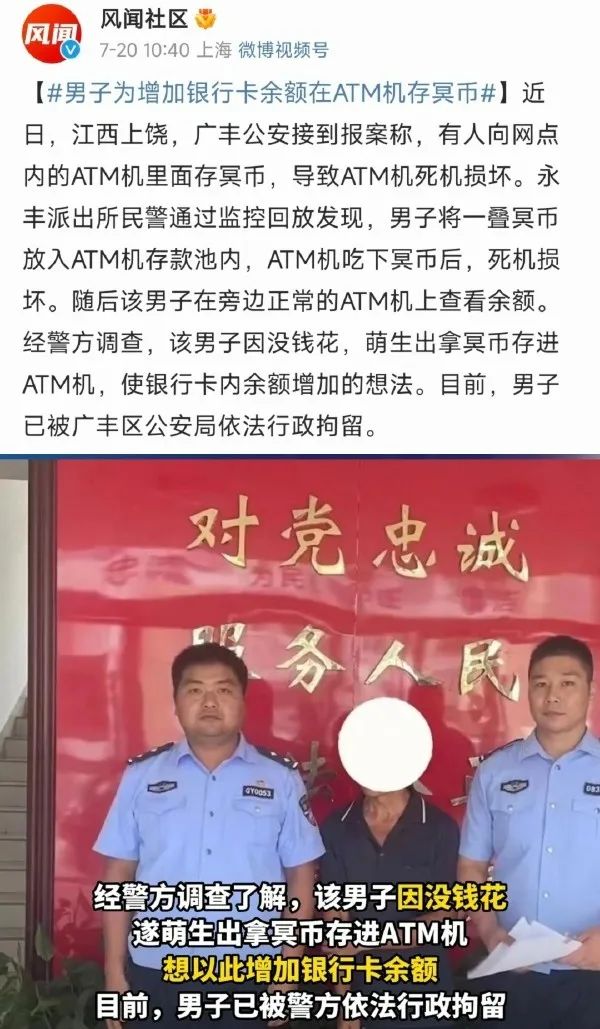The image size is (600, 1029).
Task: Play the police station video
Action: [x=300, y=740]
